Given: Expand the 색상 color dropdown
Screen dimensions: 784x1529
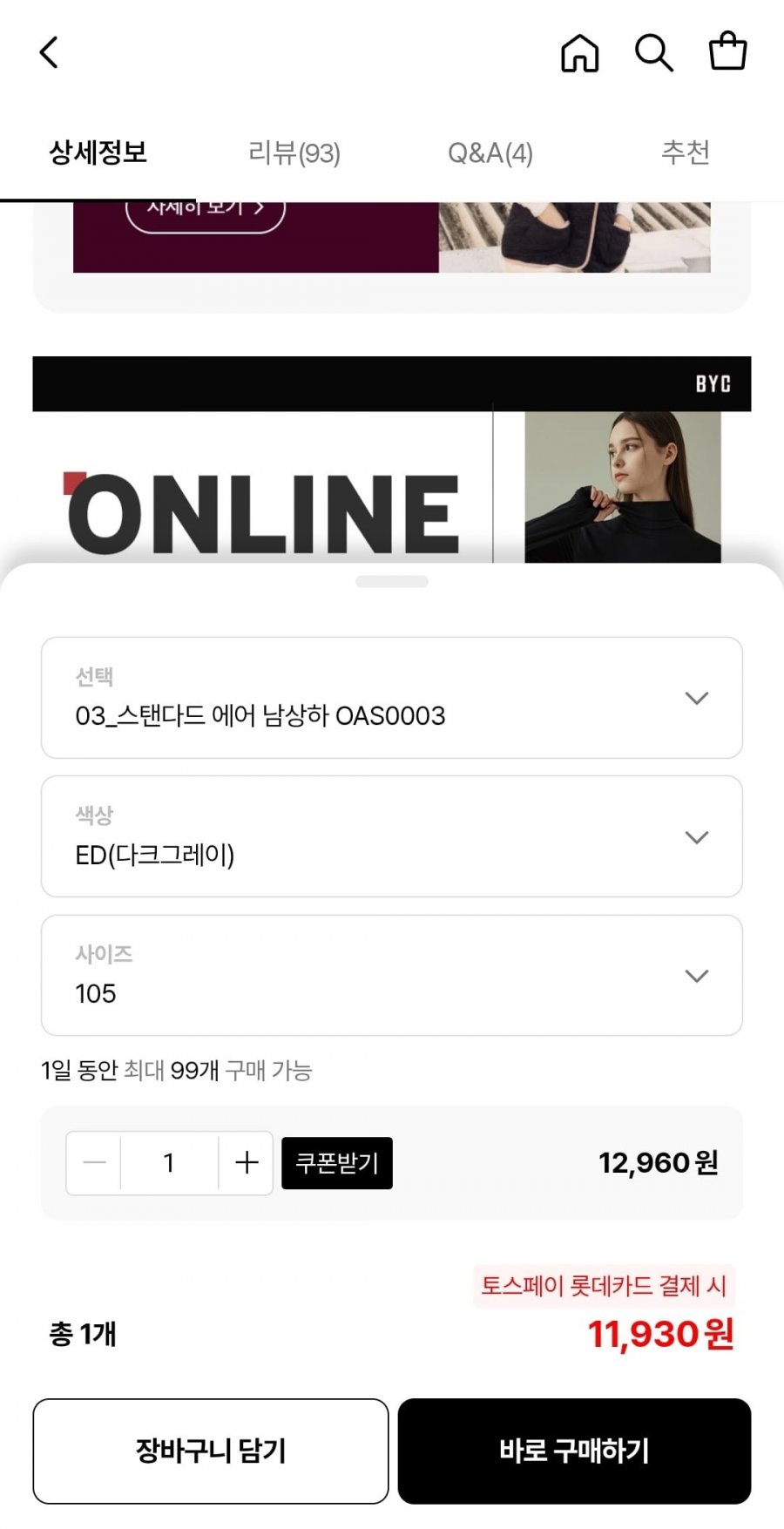Looking at the screenshot, I should 392,836.
